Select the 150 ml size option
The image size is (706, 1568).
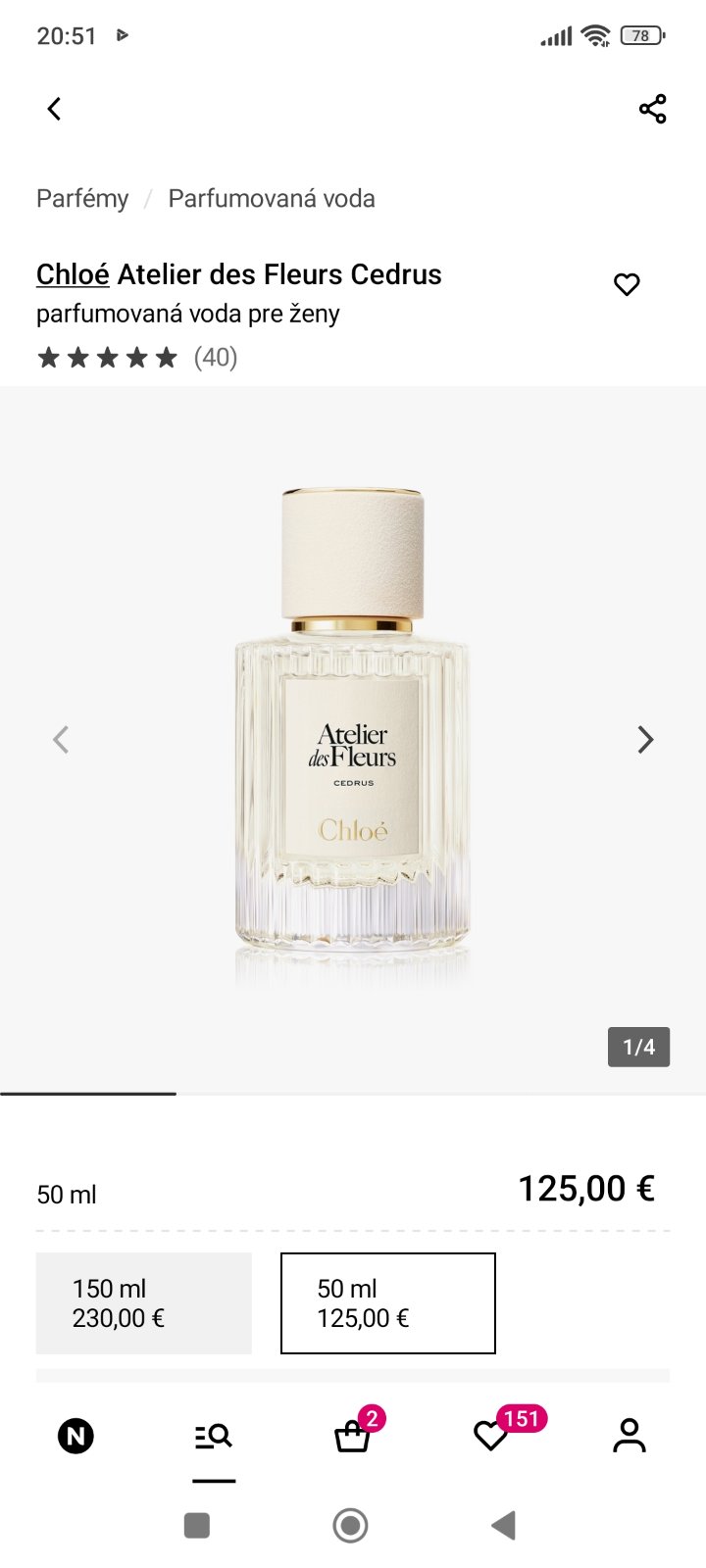144,1303
